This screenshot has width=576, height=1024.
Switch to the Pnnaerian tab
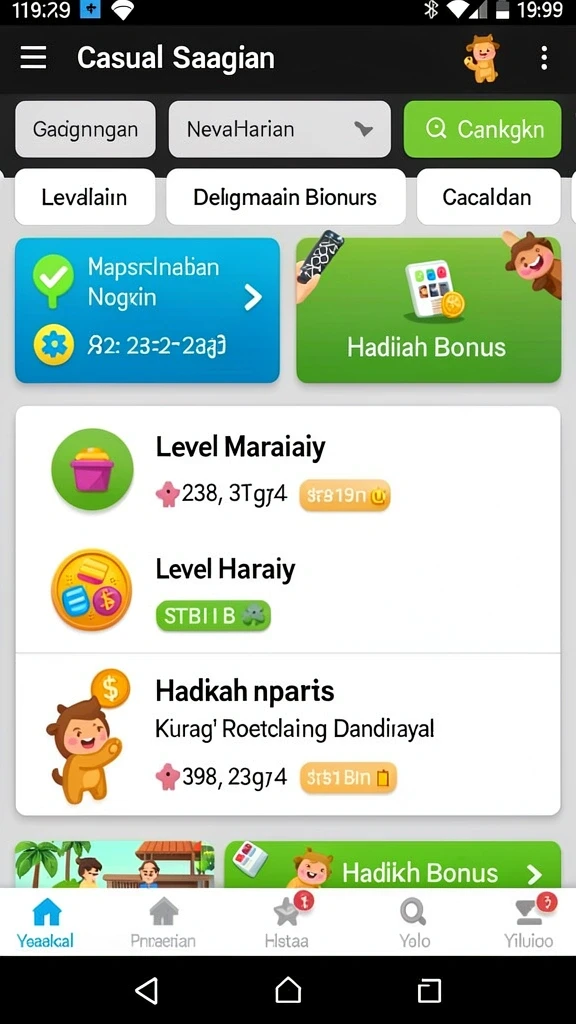point(163,922)
